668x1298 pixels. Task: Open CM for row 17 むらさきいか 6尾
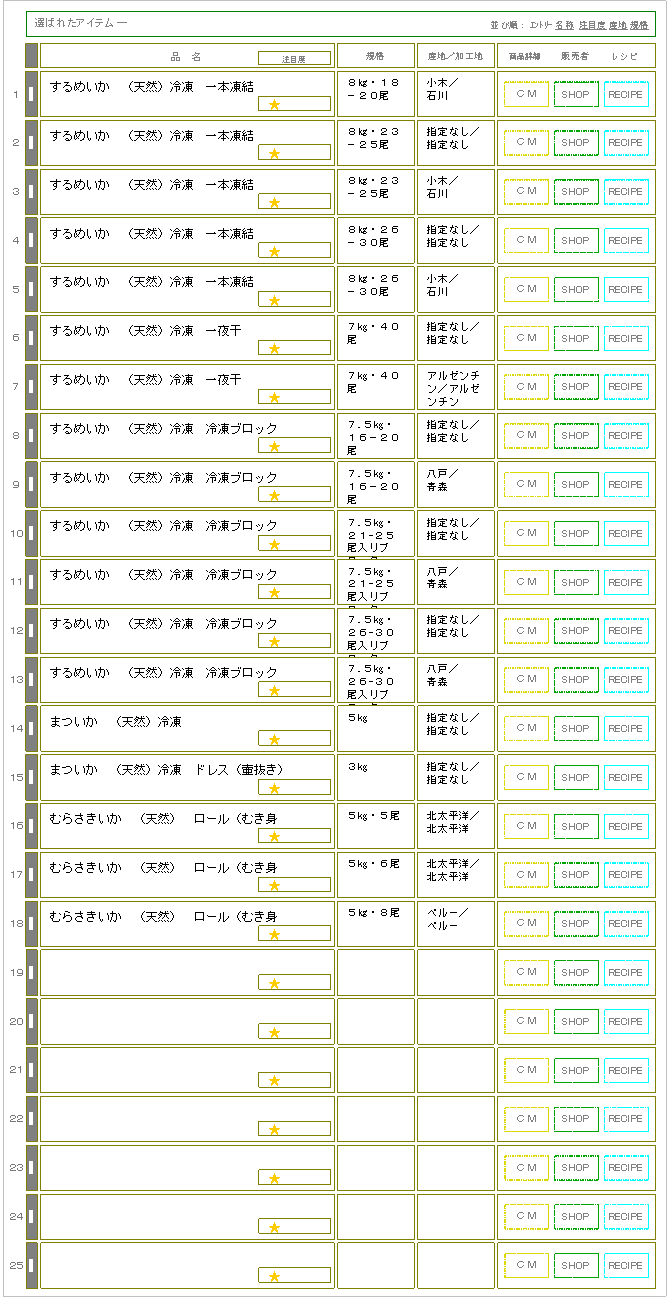coord(526,876)
